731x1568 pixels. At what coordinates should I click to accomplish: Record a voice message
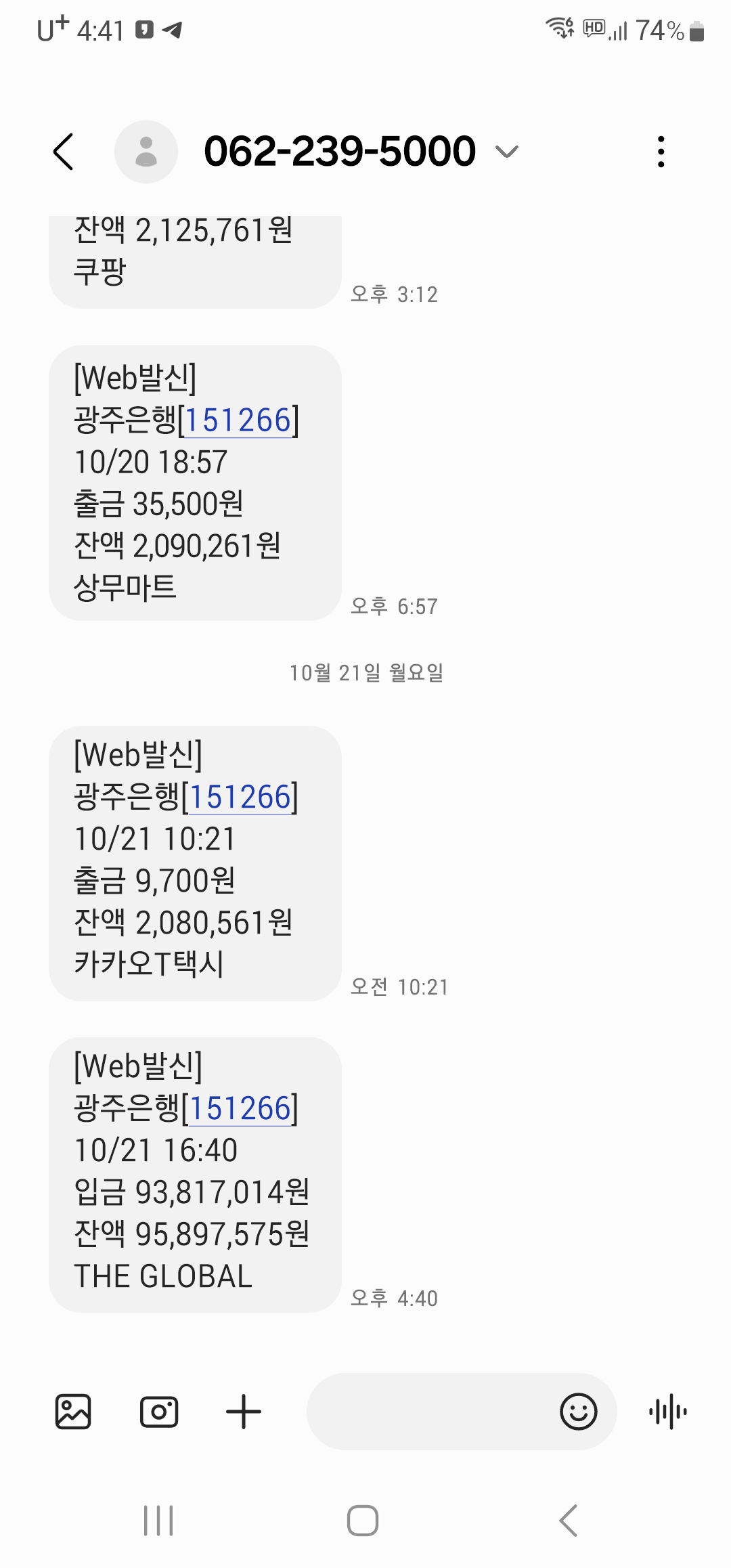coord(667,1412)
